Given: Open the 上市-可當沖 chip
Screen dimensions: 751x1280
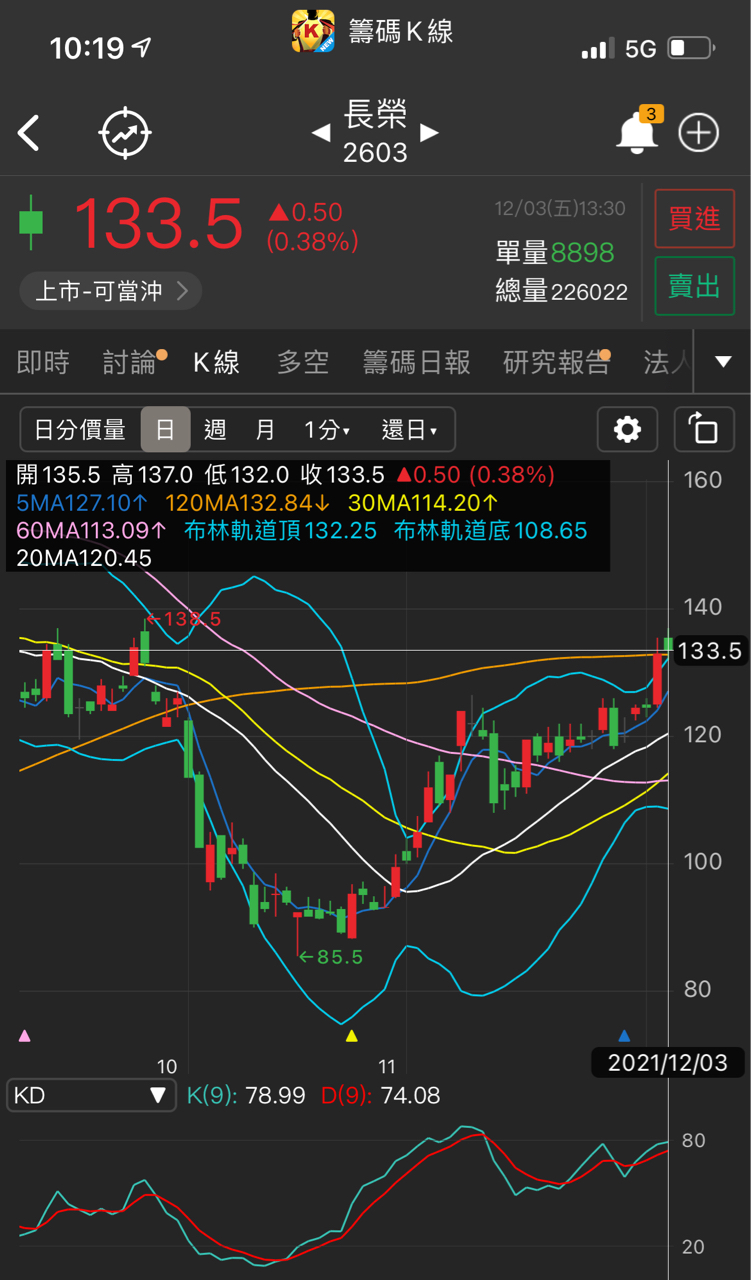Looking at the screenshot, I should [111, 291].
